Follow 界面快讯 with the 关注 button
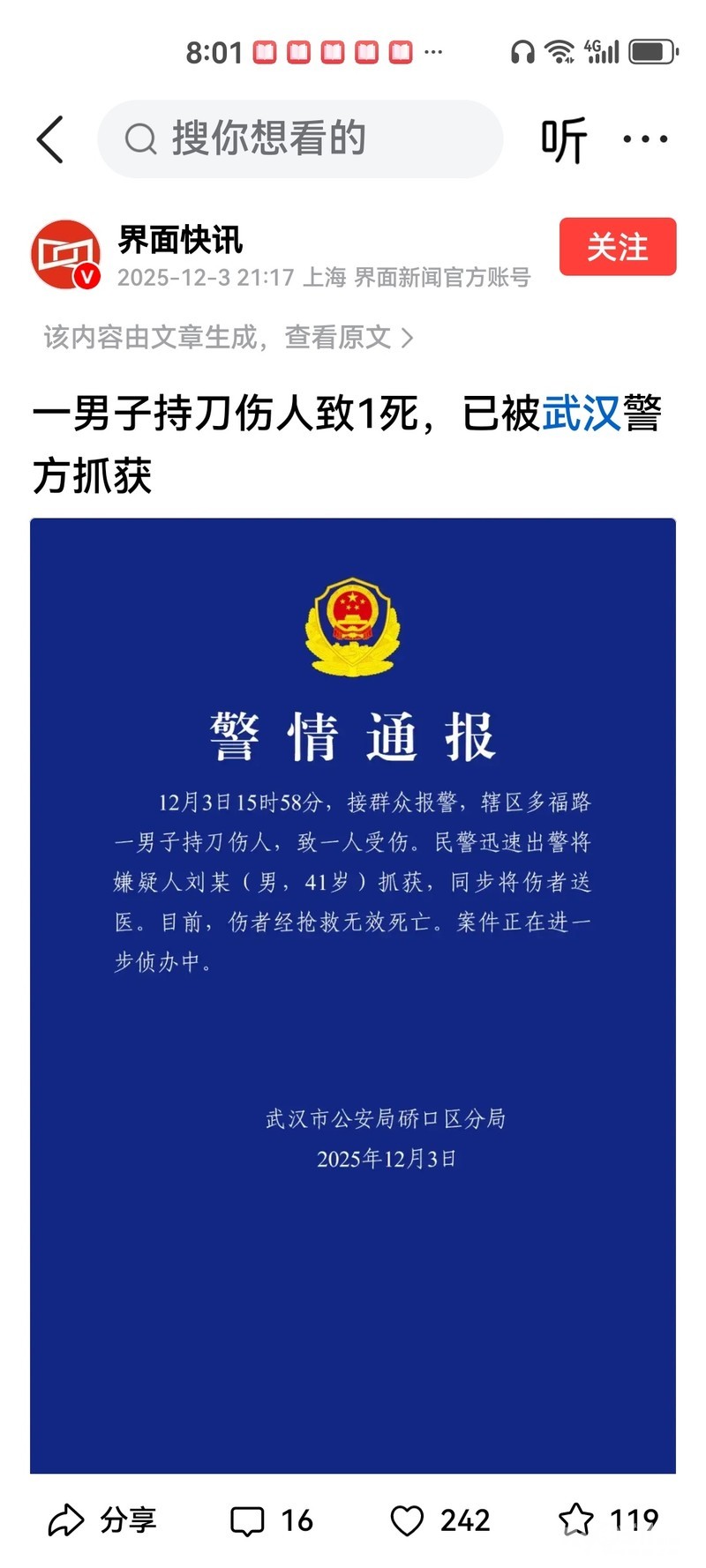706x1568 pixels. [x=618, y=247]
